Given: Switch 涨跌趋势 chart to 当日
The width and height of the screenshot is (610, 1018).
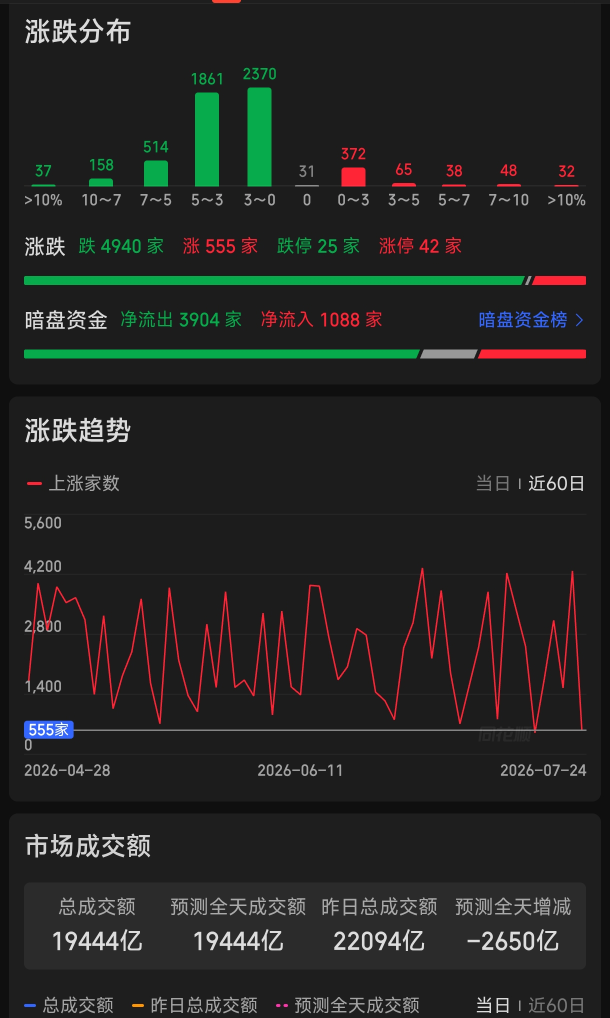Looking at the screenshot, I should [493, 484].
